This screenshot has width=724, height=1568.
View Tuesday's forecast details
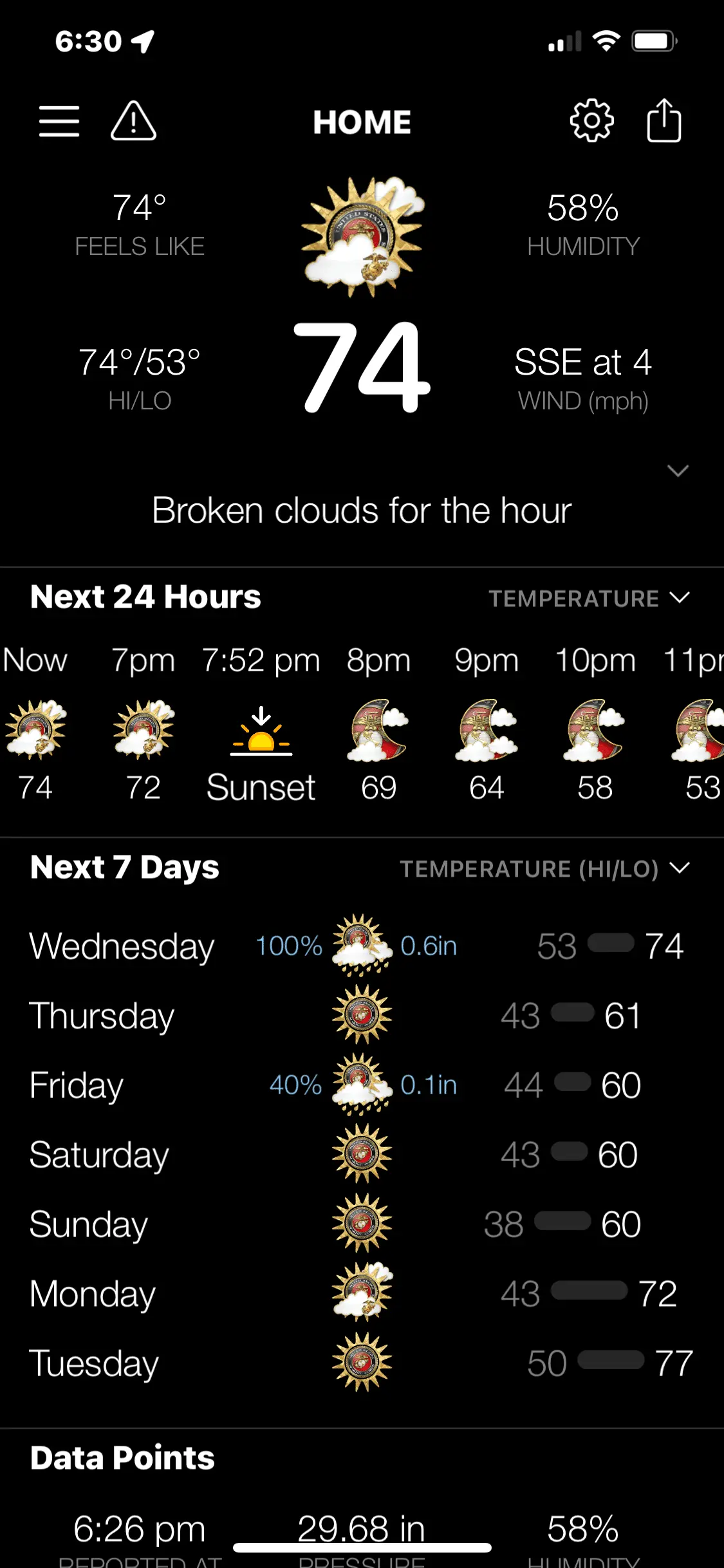tap(362, 1363)
